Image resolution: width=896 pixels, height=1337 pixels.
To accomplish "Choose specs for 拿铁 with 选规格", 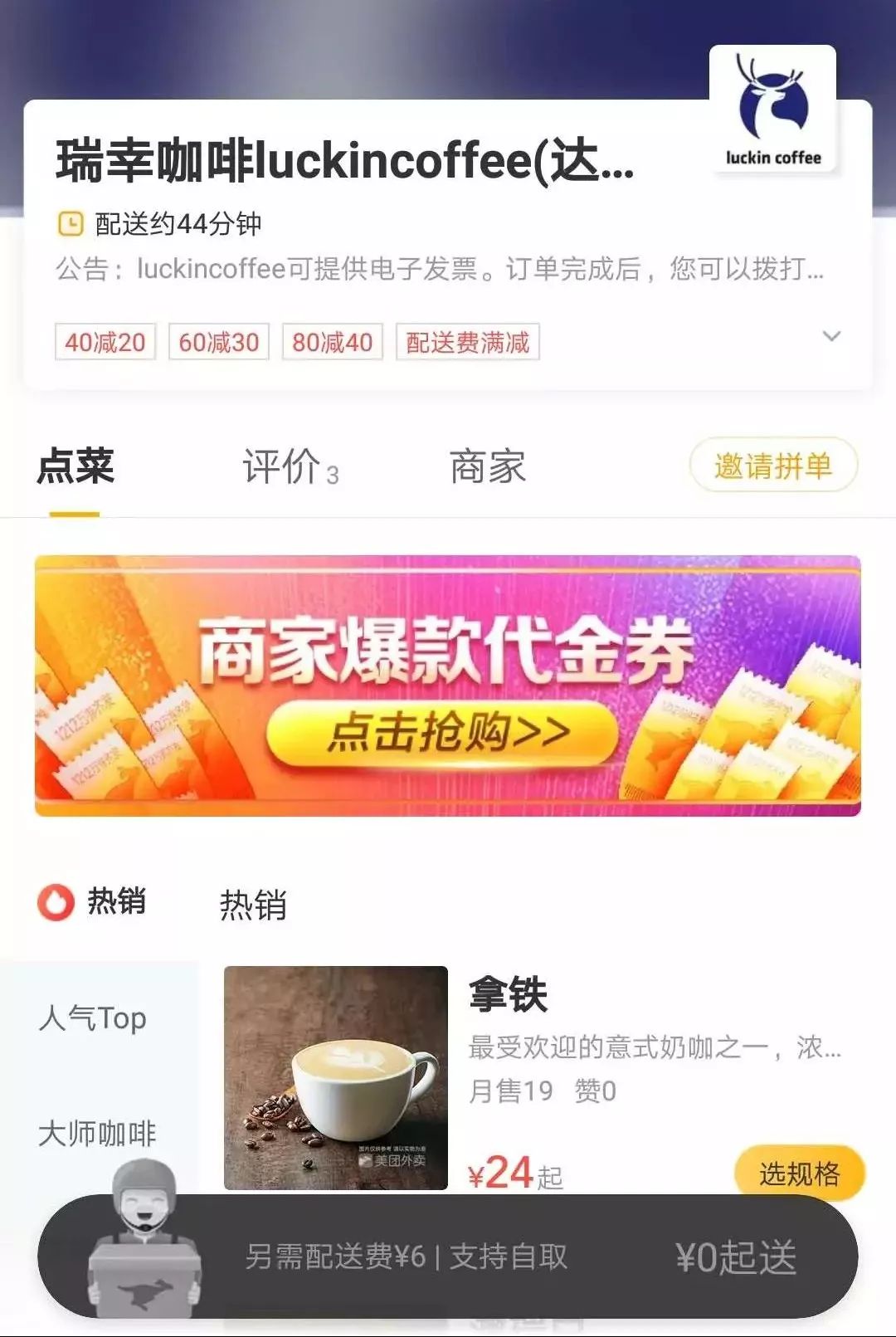I will tap(799, 1173).
